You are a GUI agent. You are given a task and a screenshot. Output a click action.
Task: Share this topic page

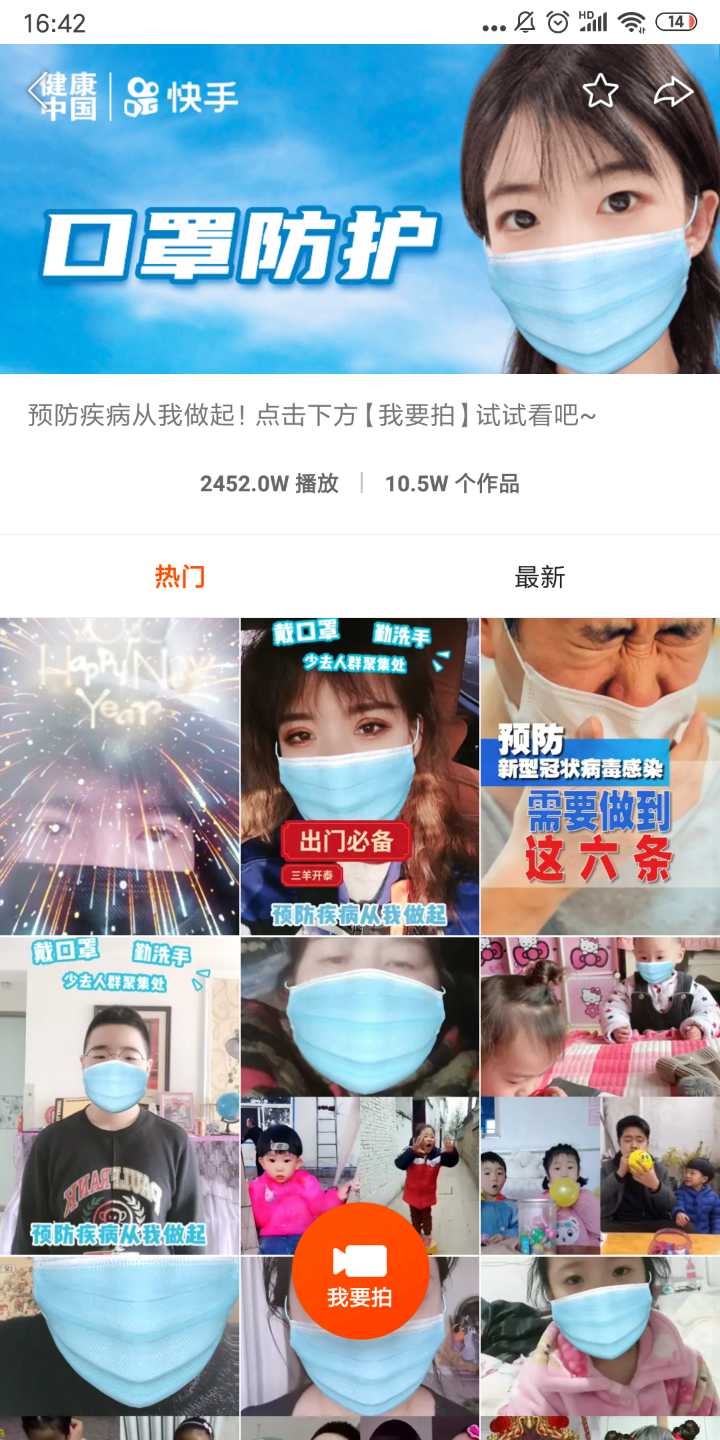click(x=673, y=92)
